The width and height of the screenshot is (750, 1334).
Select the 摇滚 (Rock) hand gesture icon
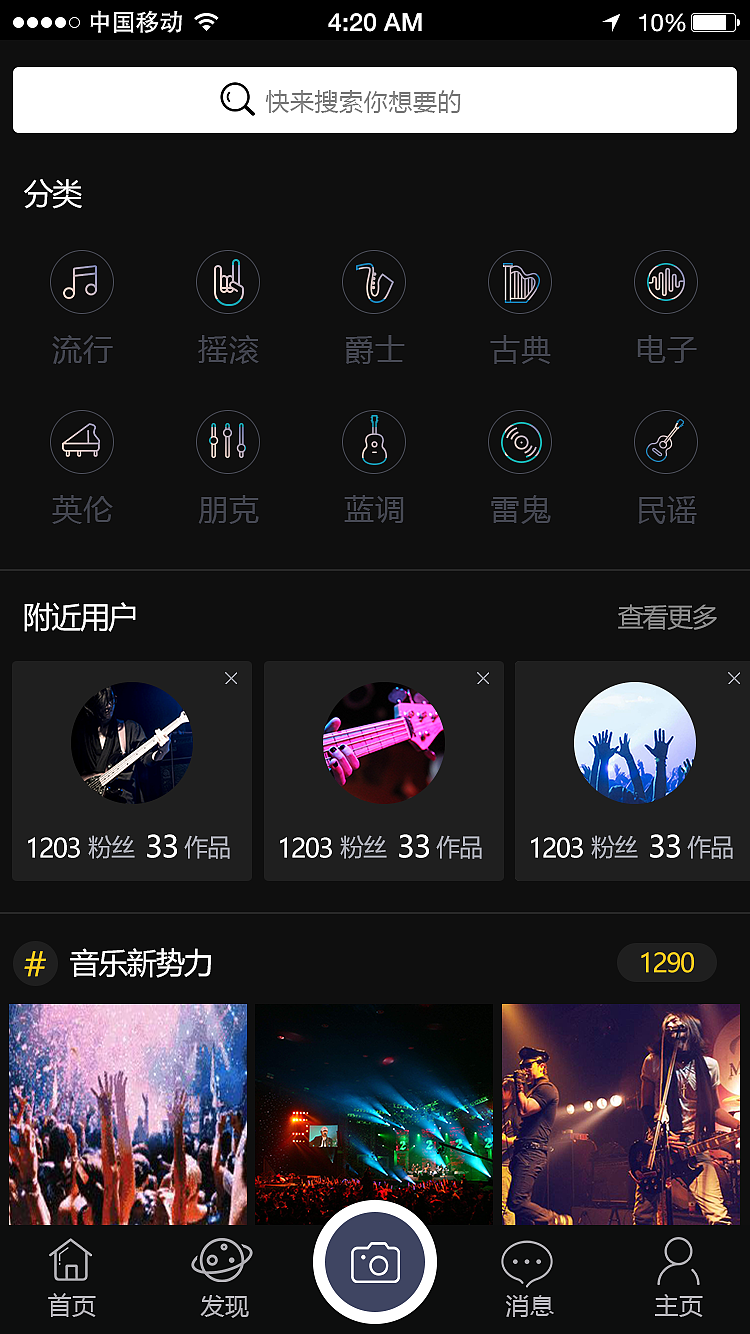click(x=228, y=282)
